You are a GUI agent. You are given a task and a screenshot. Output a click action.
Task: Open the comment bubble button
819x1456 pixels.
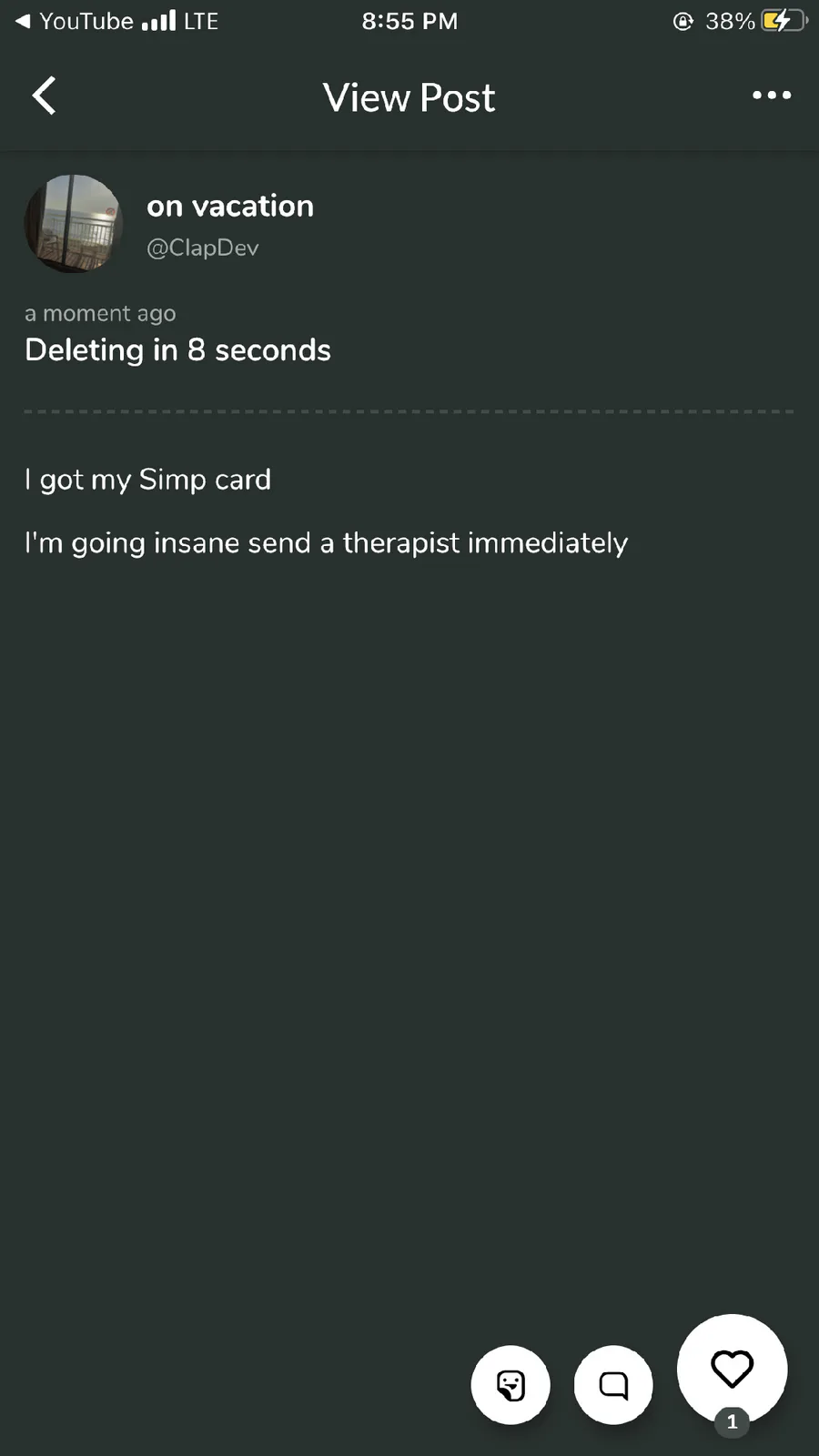coord(613,1385)
